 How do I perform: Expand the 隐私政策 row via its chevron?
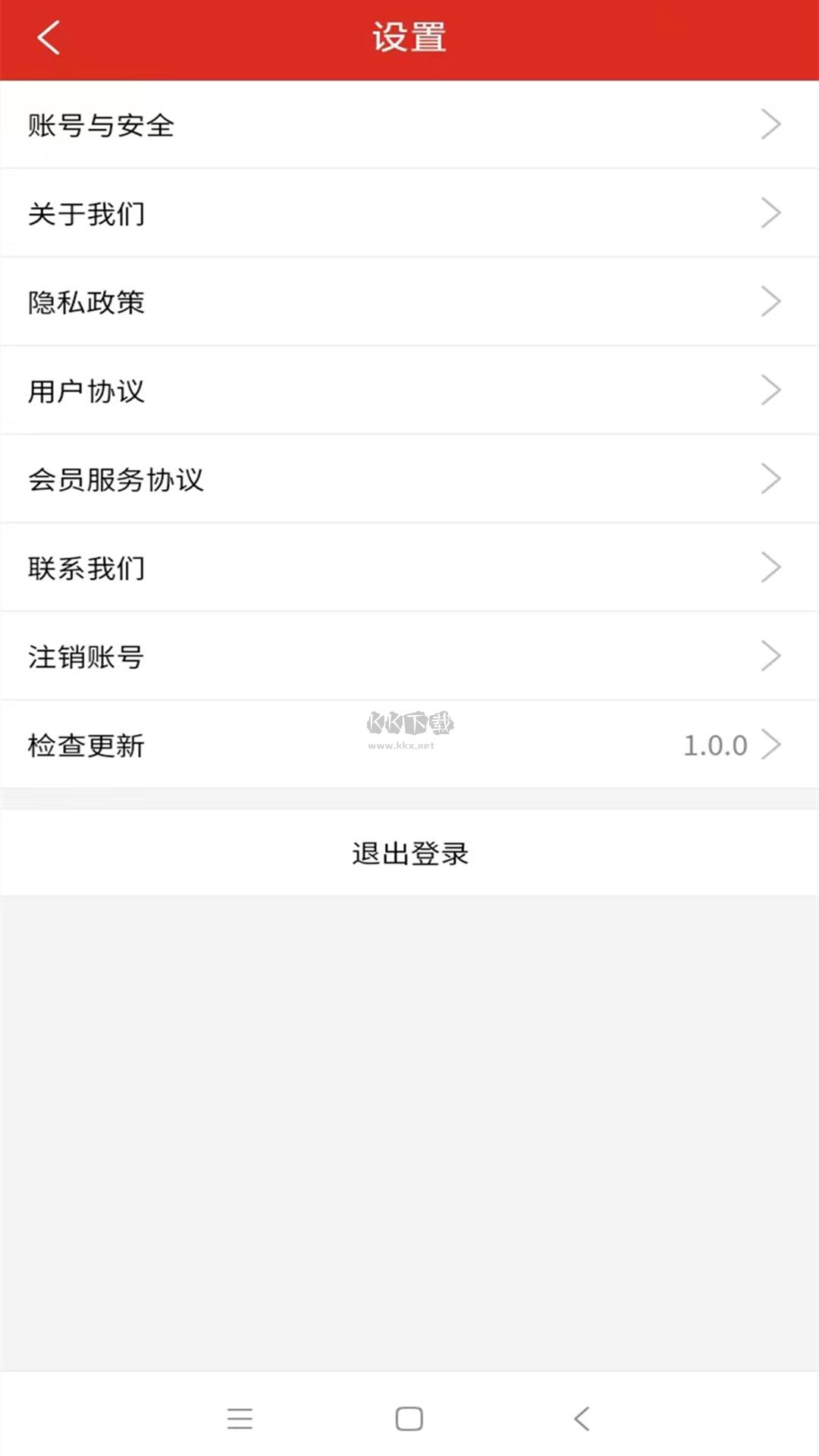[771, 301]
